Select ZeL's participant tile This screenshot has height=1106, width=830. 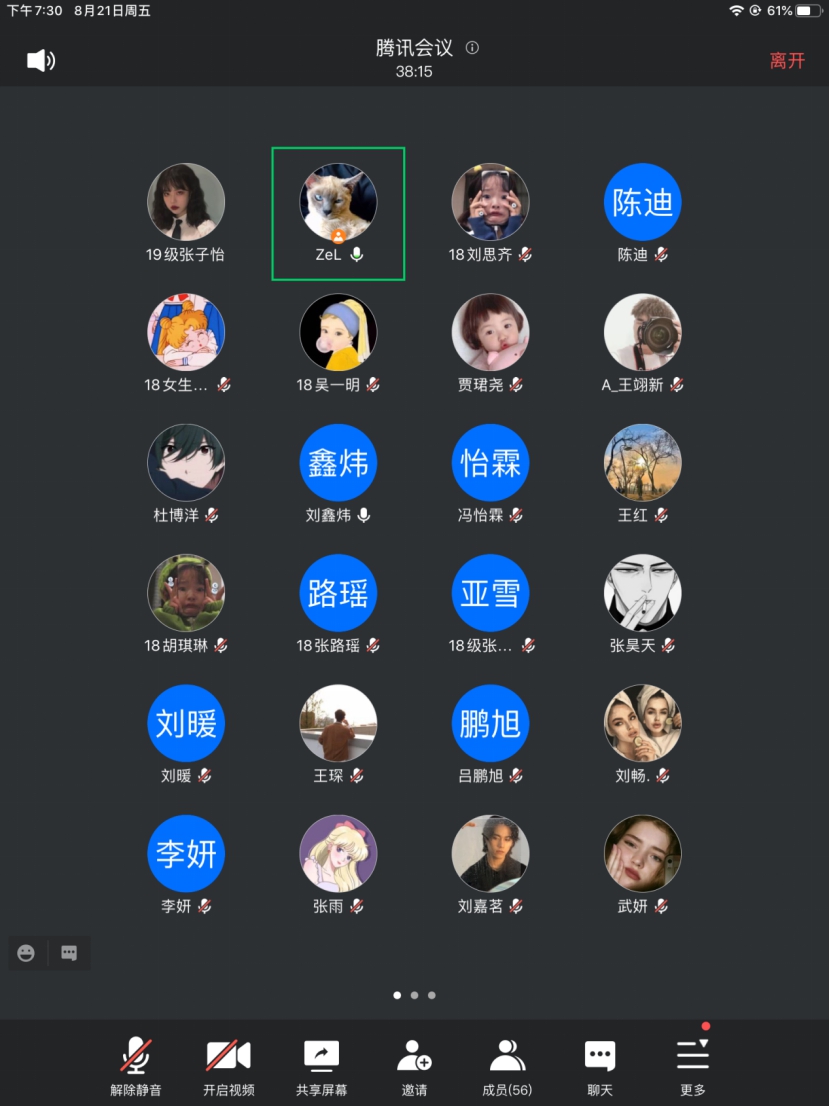tap(338, 213)
